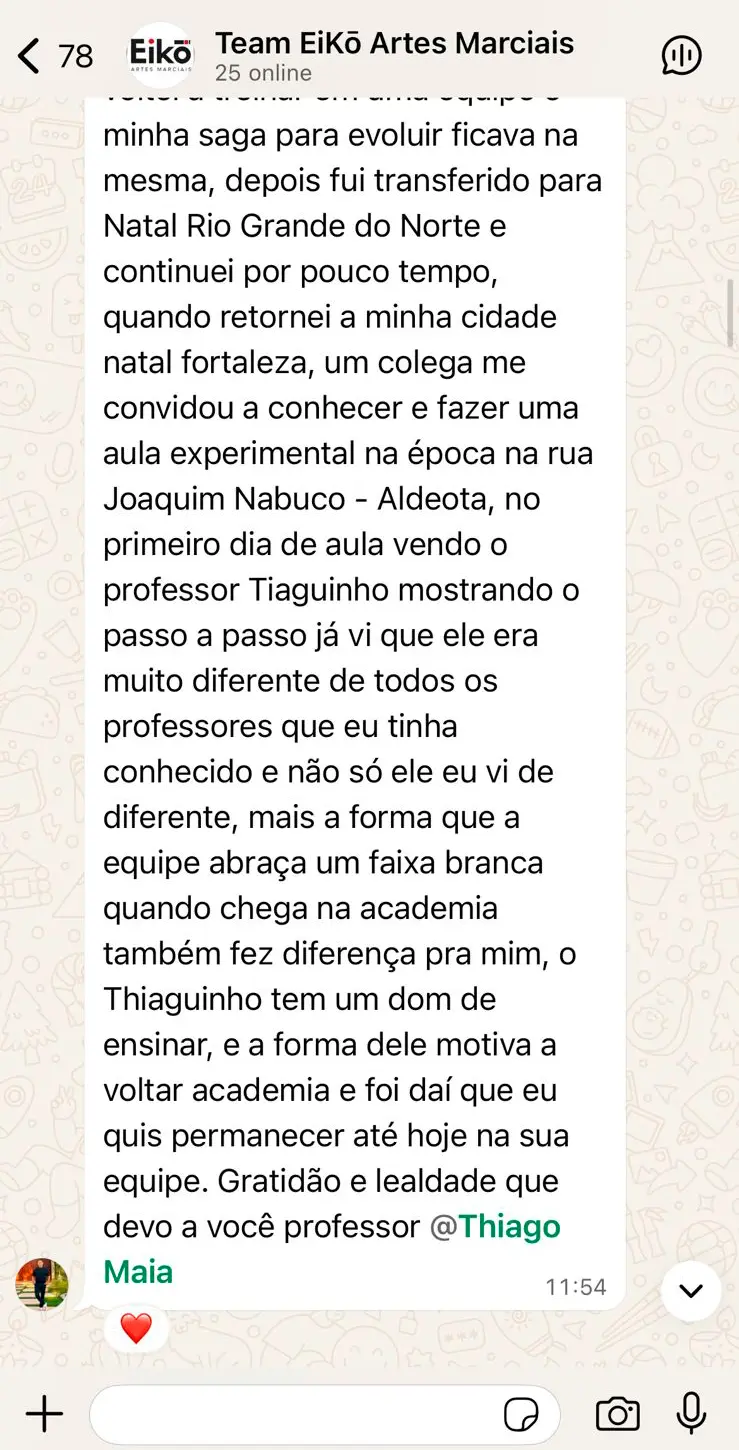739x1450 pixels.
Task: Tap the heart reaction under the message
Action: tap(136, 1329)
